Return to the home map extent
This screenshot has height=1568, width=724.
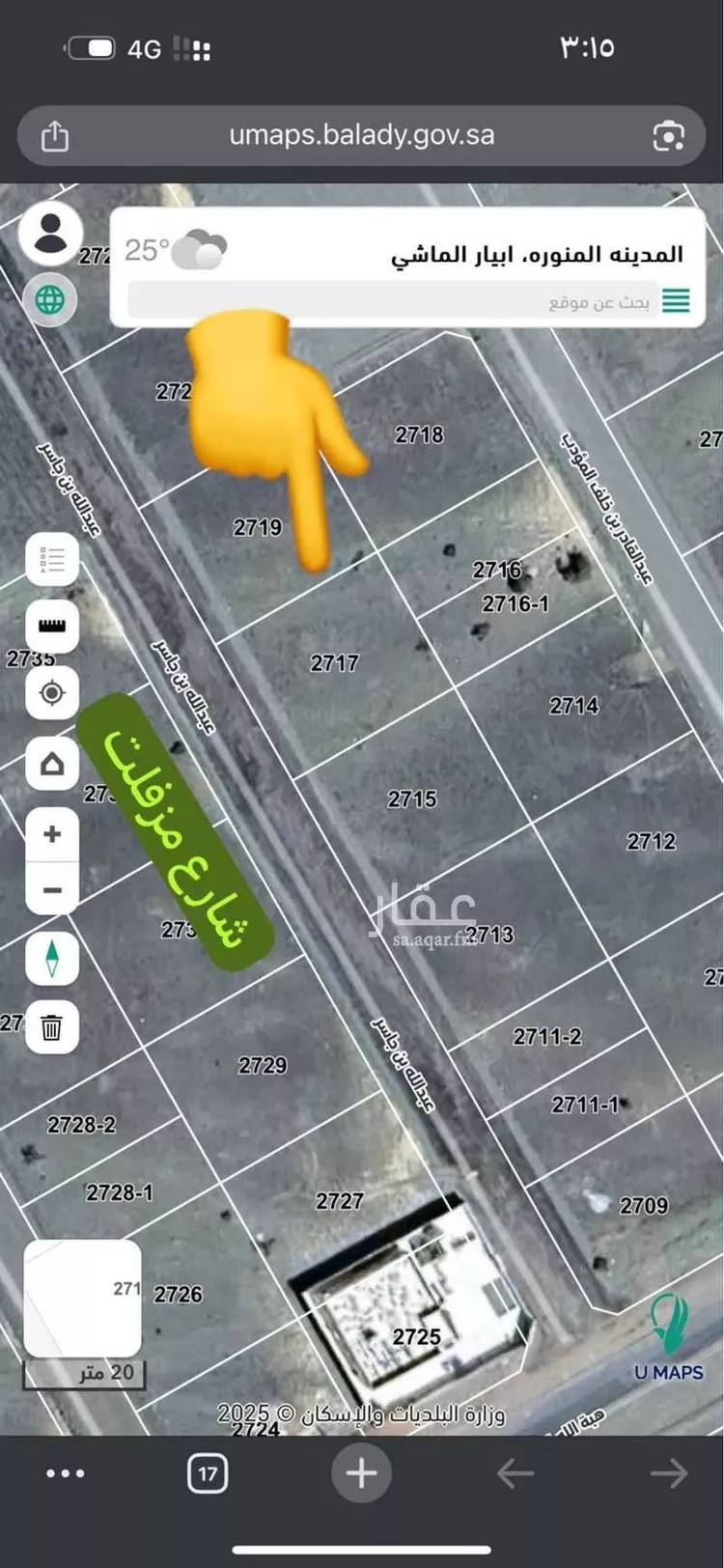(x=52, y=765)
